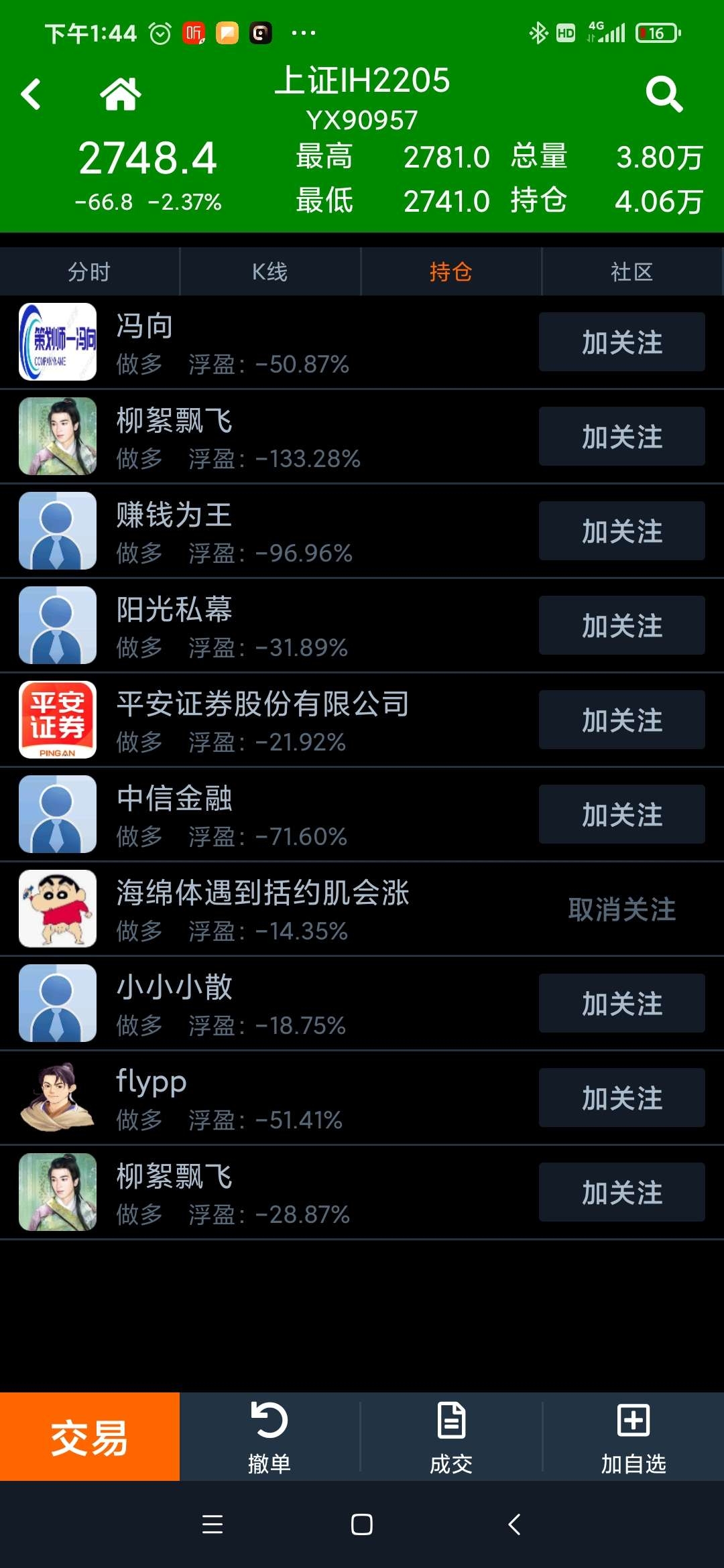Tap 加关注 next to flypp
The width and height of the screenshot is (724, 1568).
[x=621, y=1098]
